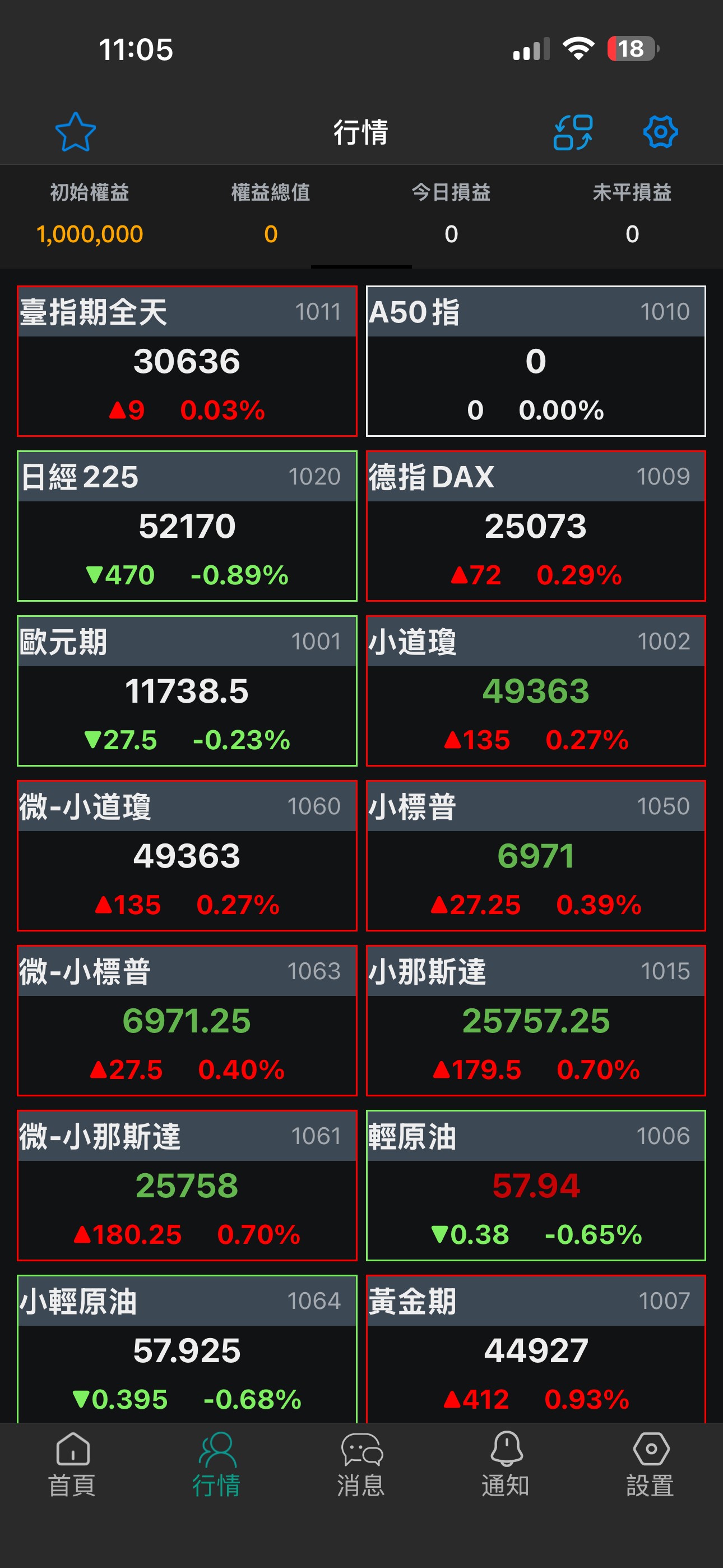The image size is (723, 1568).
Task: View the 微-小那斯達 quote card
Action: (187, 1186)
